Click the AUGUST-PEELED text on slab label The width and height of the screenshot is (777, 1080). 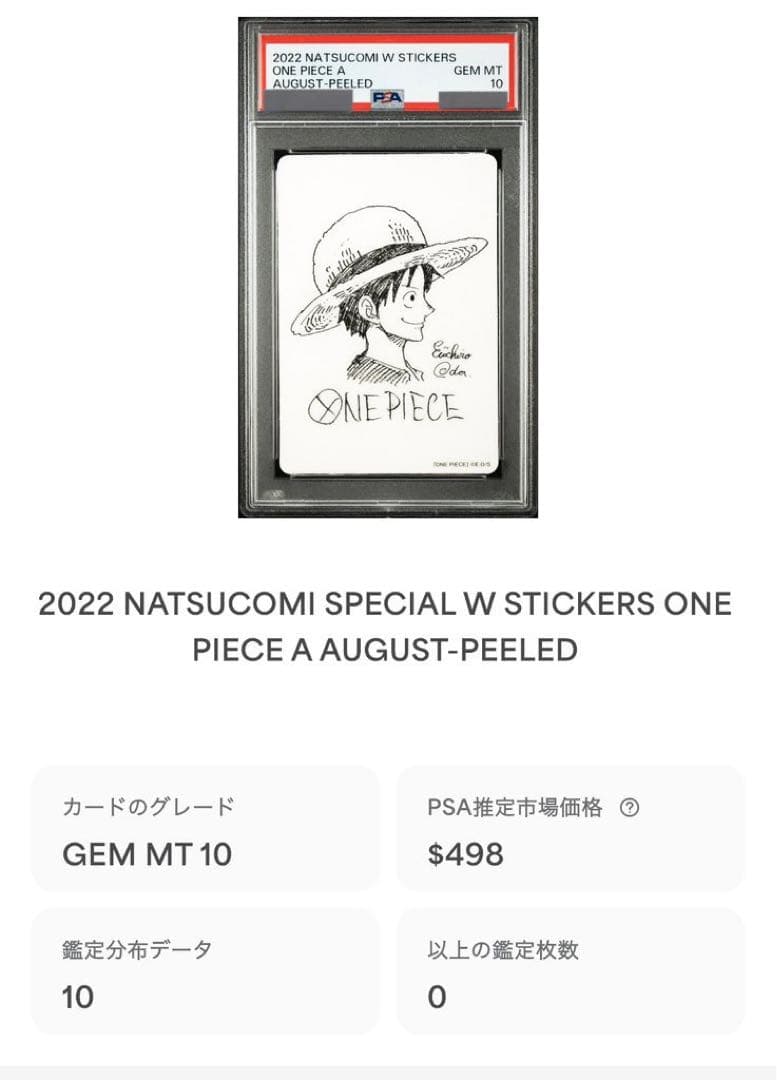(x=322, y=83)
